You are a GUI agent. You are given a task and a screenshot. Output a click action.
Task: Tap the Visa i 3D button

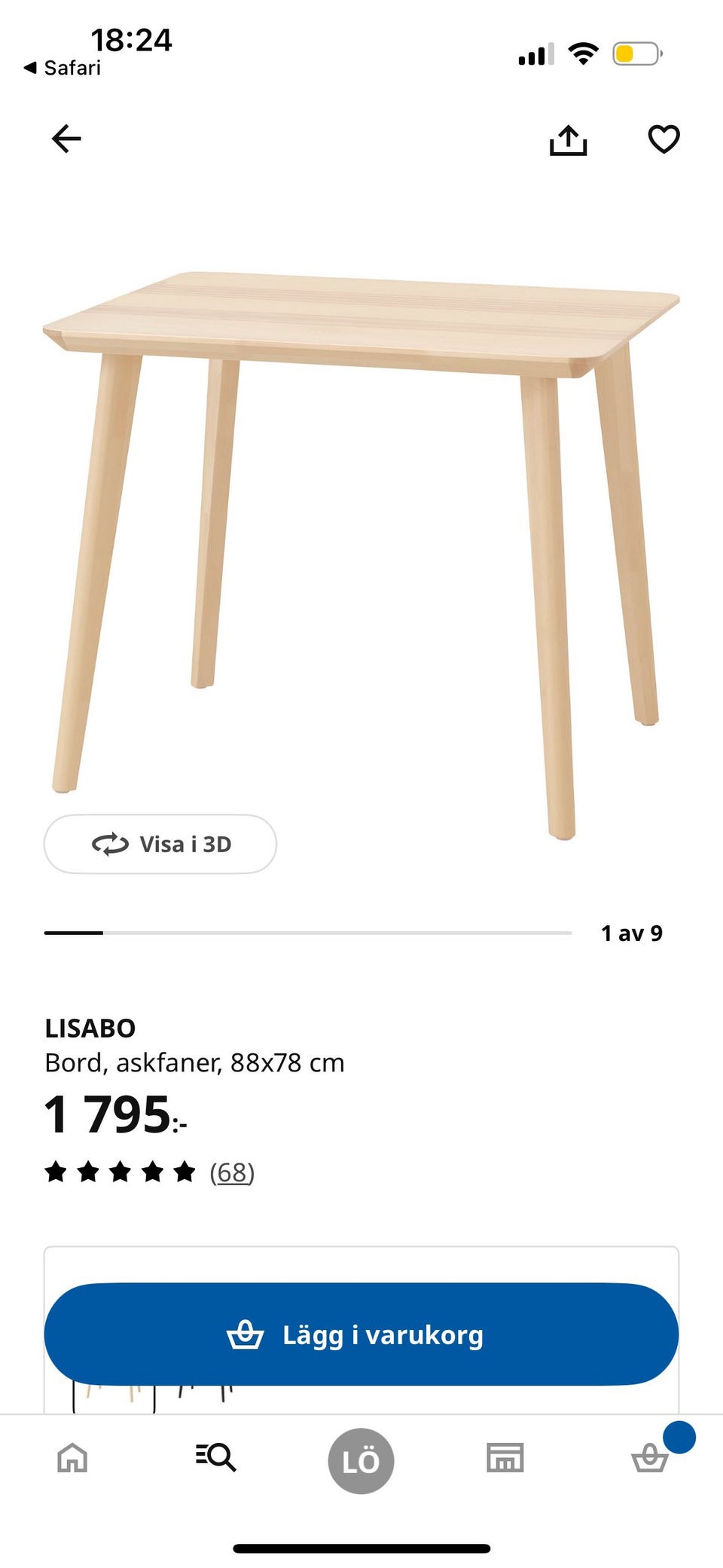pyautogui.click(x=160, y=844)
